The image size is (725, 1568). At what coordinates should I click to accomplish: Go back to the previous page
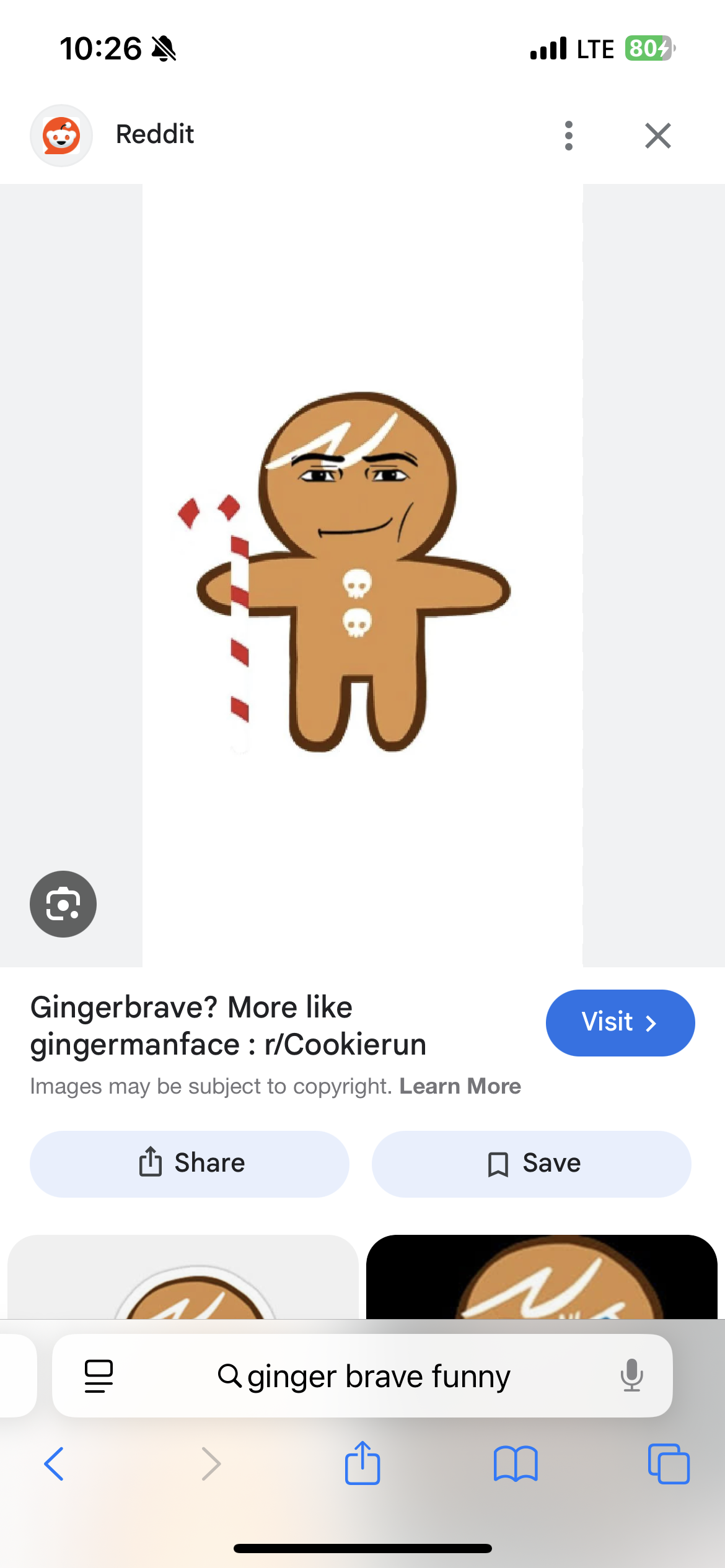[54, 1464]
